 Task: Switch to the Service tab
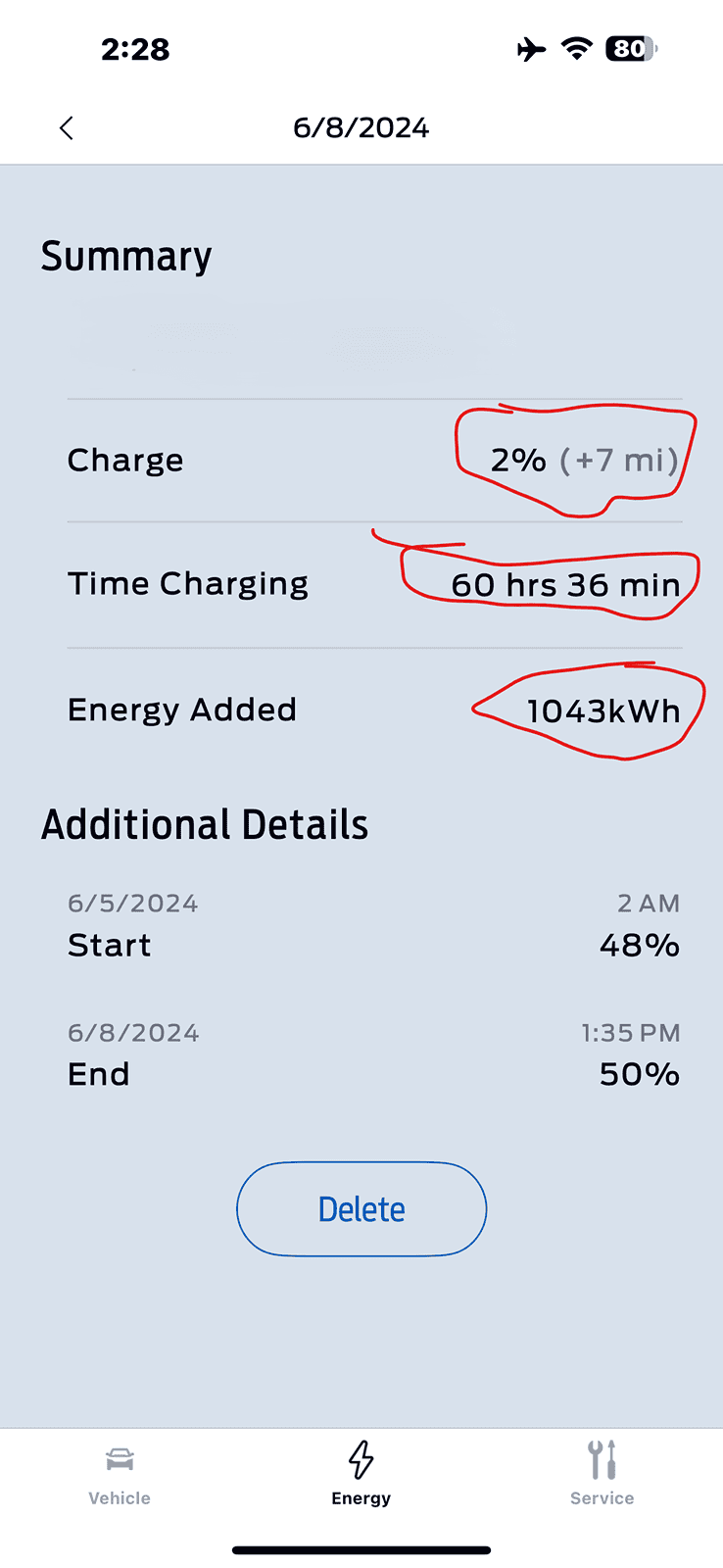pos(602,1474)
